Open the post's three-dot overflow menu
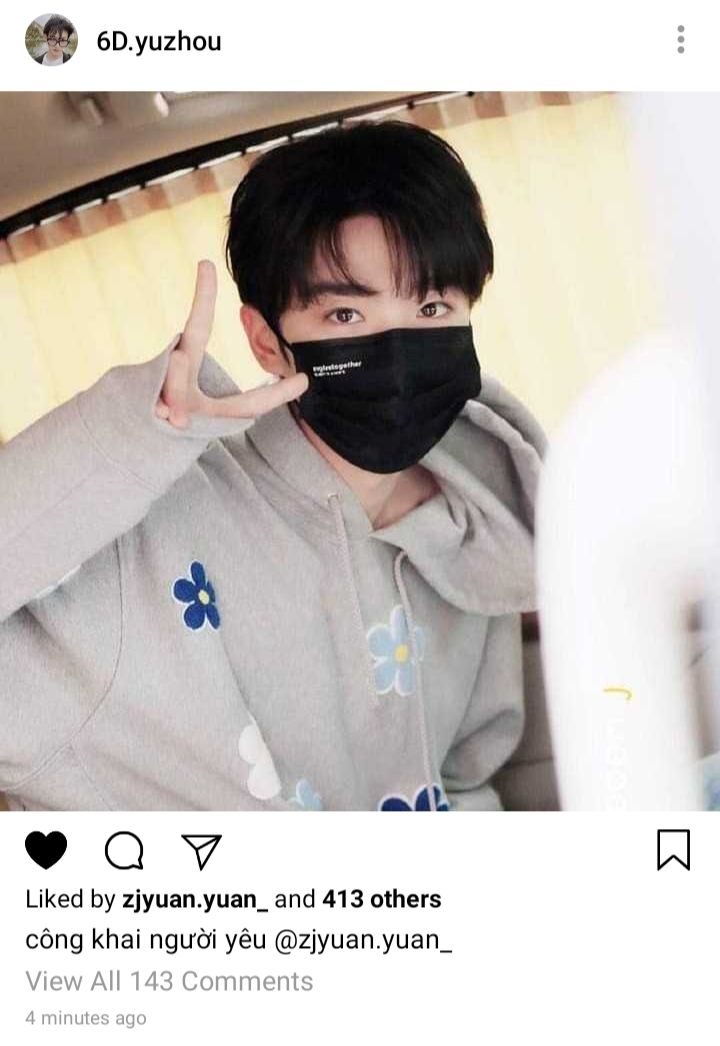This screenshot has height=1046, width=720. tap(680, 40)
